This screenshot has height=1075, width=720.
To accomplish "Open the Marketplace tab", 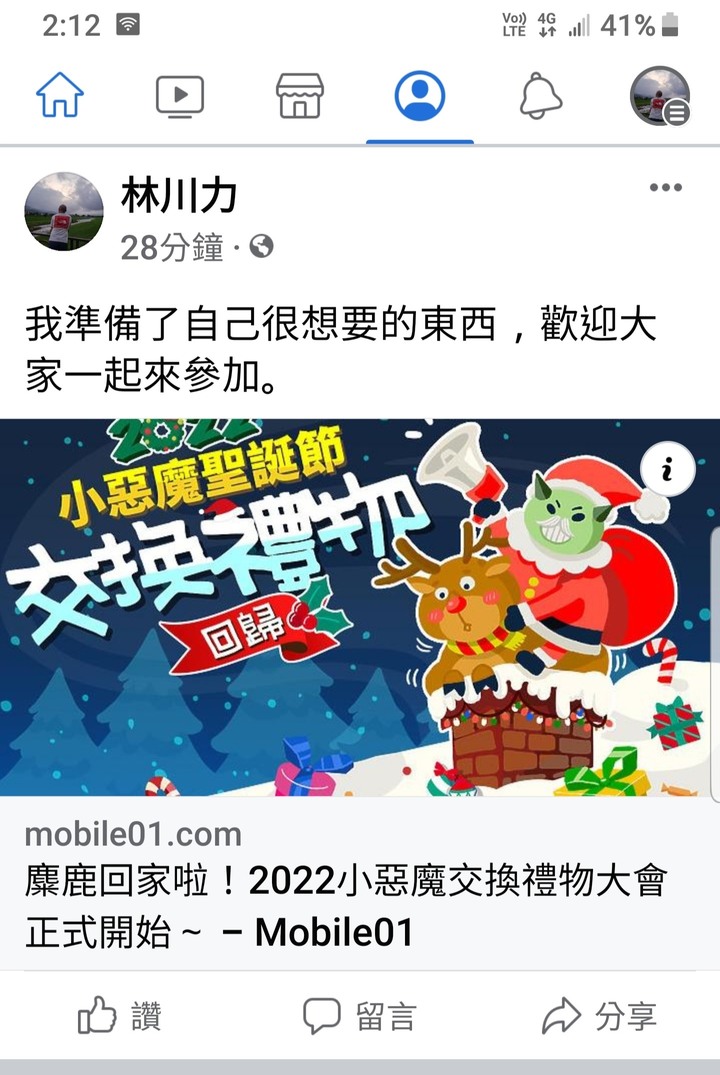I will click(x=300, y=97).
